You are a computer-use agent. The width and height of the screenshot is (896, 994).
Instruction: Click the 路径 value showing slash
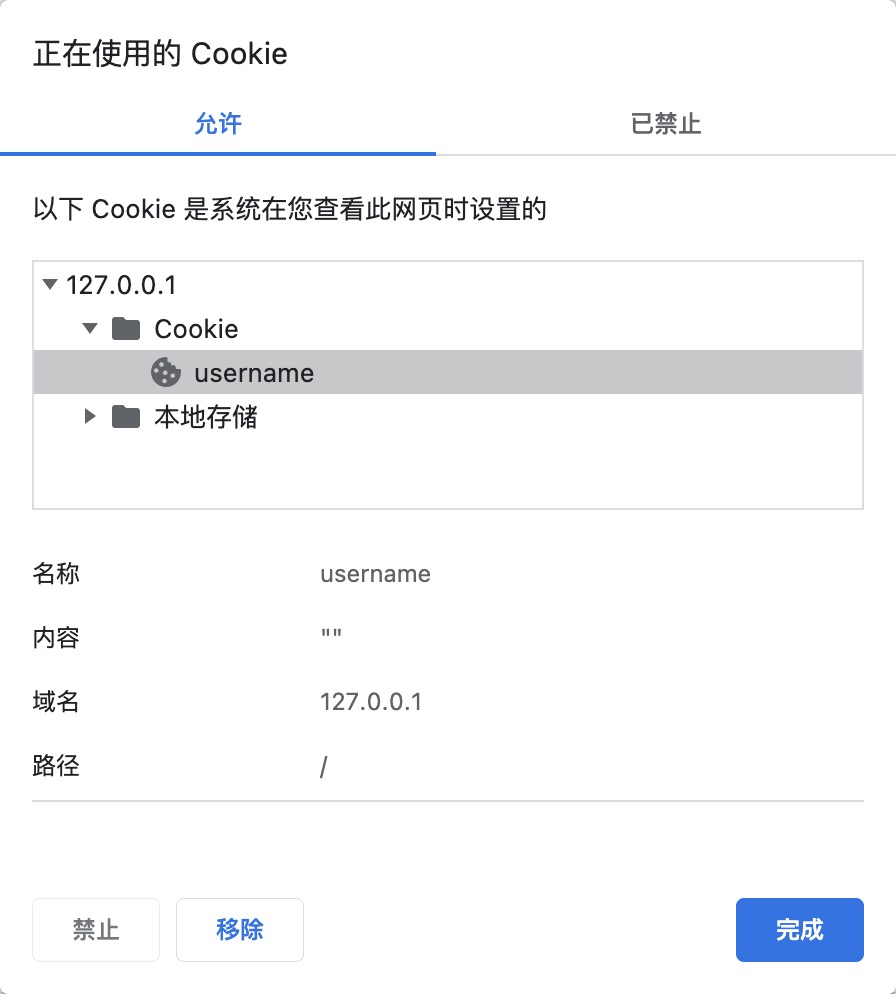tap(323, 766)
